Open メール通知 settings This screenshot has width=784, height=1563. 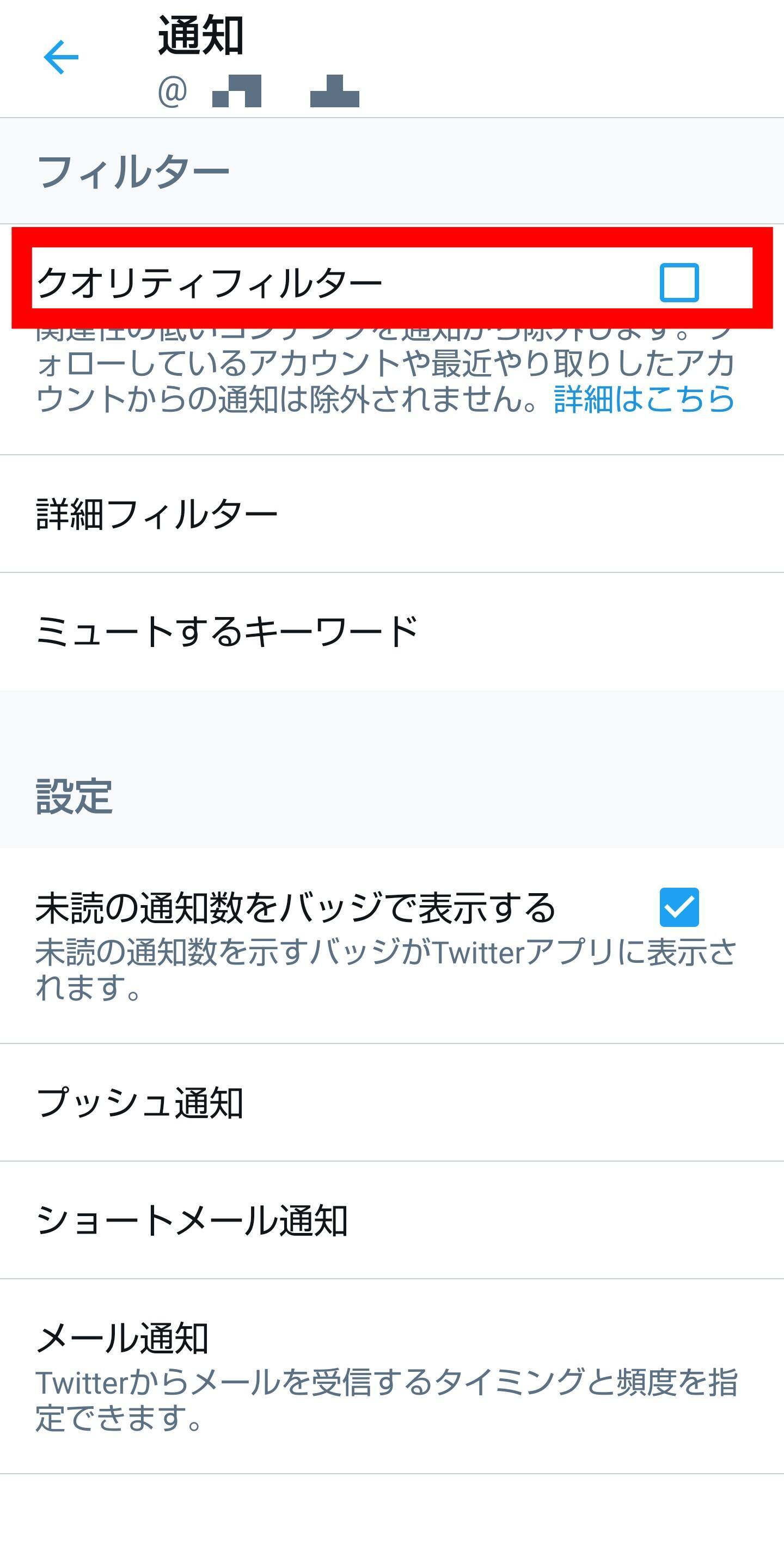tap(123, 1338)
